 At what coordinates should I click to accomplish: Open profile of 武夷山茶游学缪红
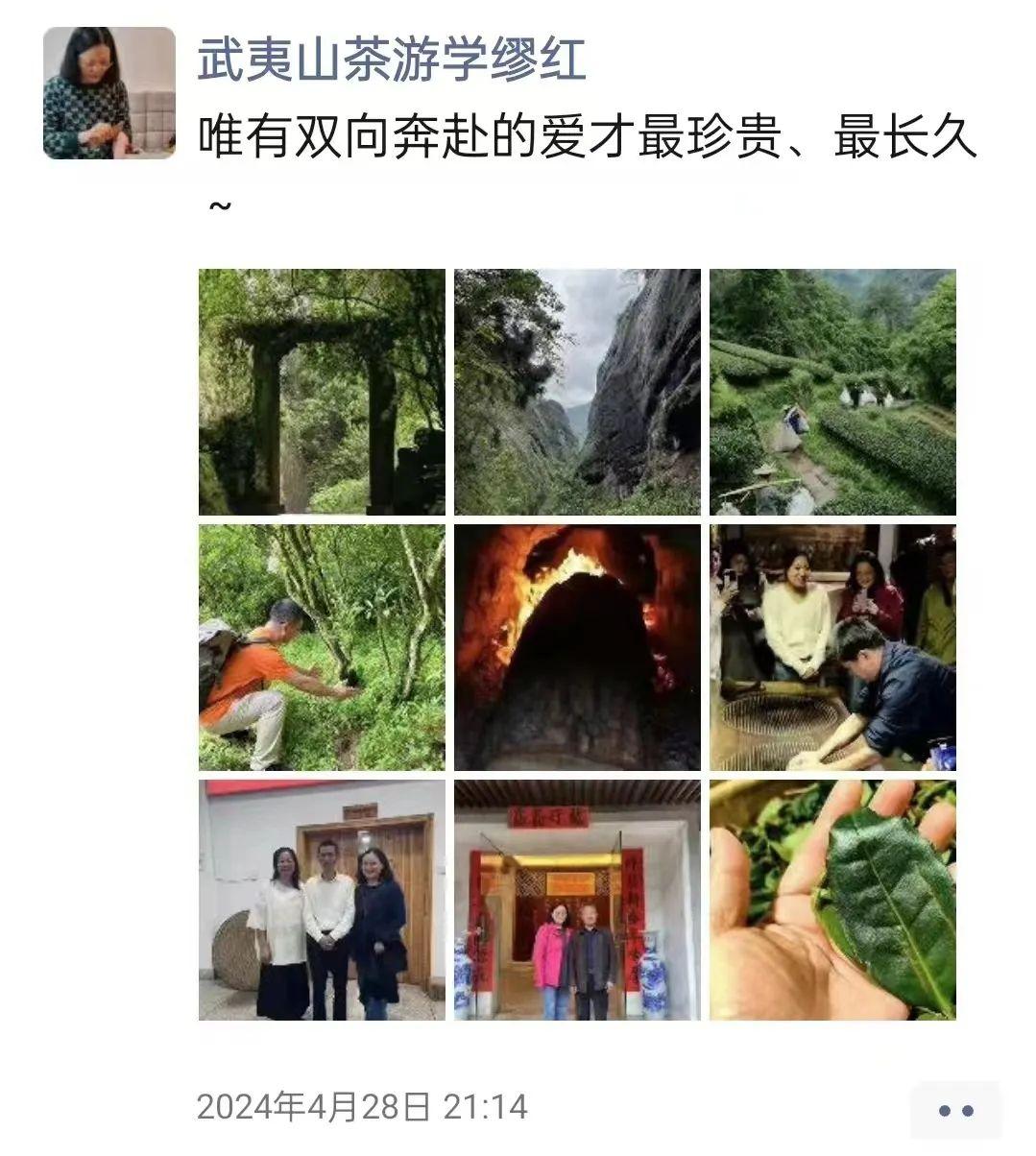(x=391, y=60)
